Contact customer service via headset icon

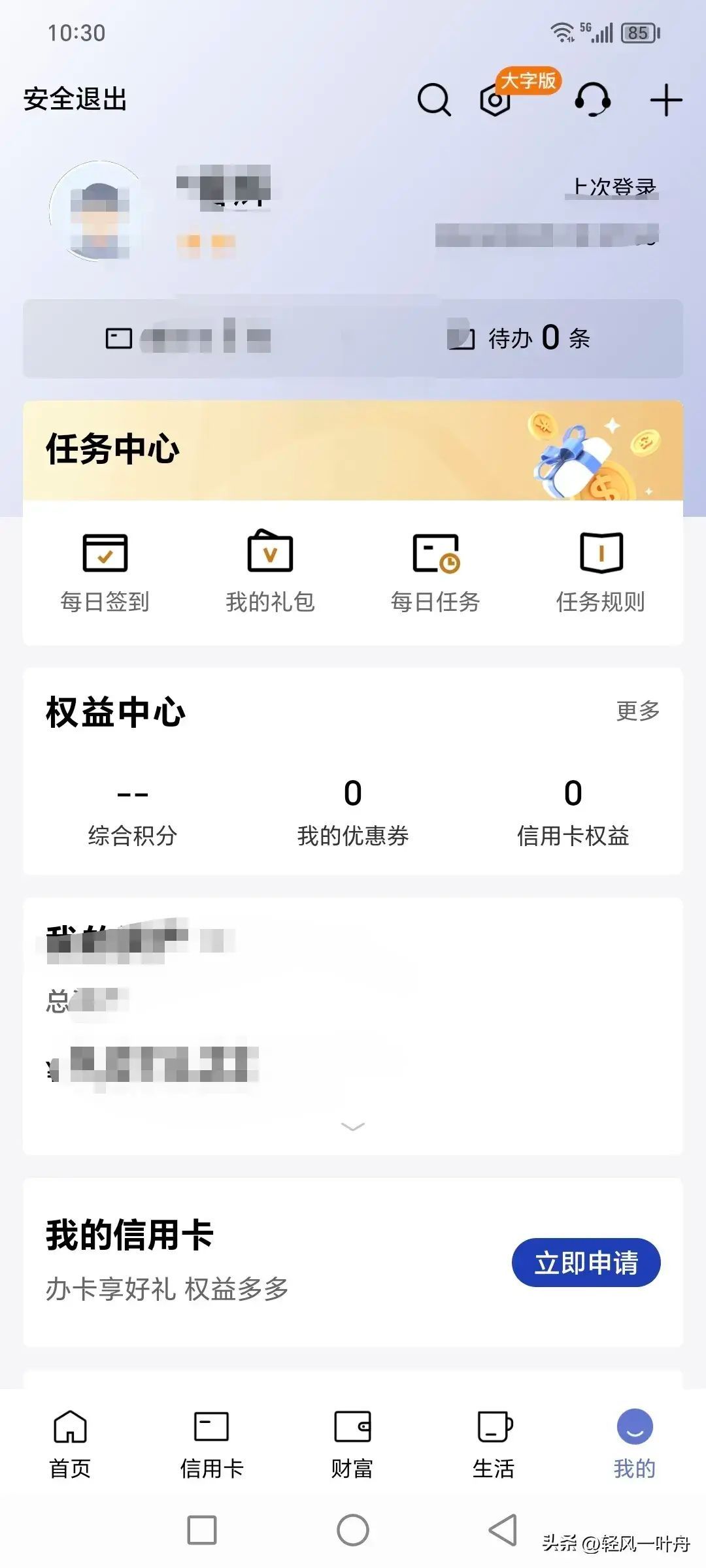tap(592, 100)
